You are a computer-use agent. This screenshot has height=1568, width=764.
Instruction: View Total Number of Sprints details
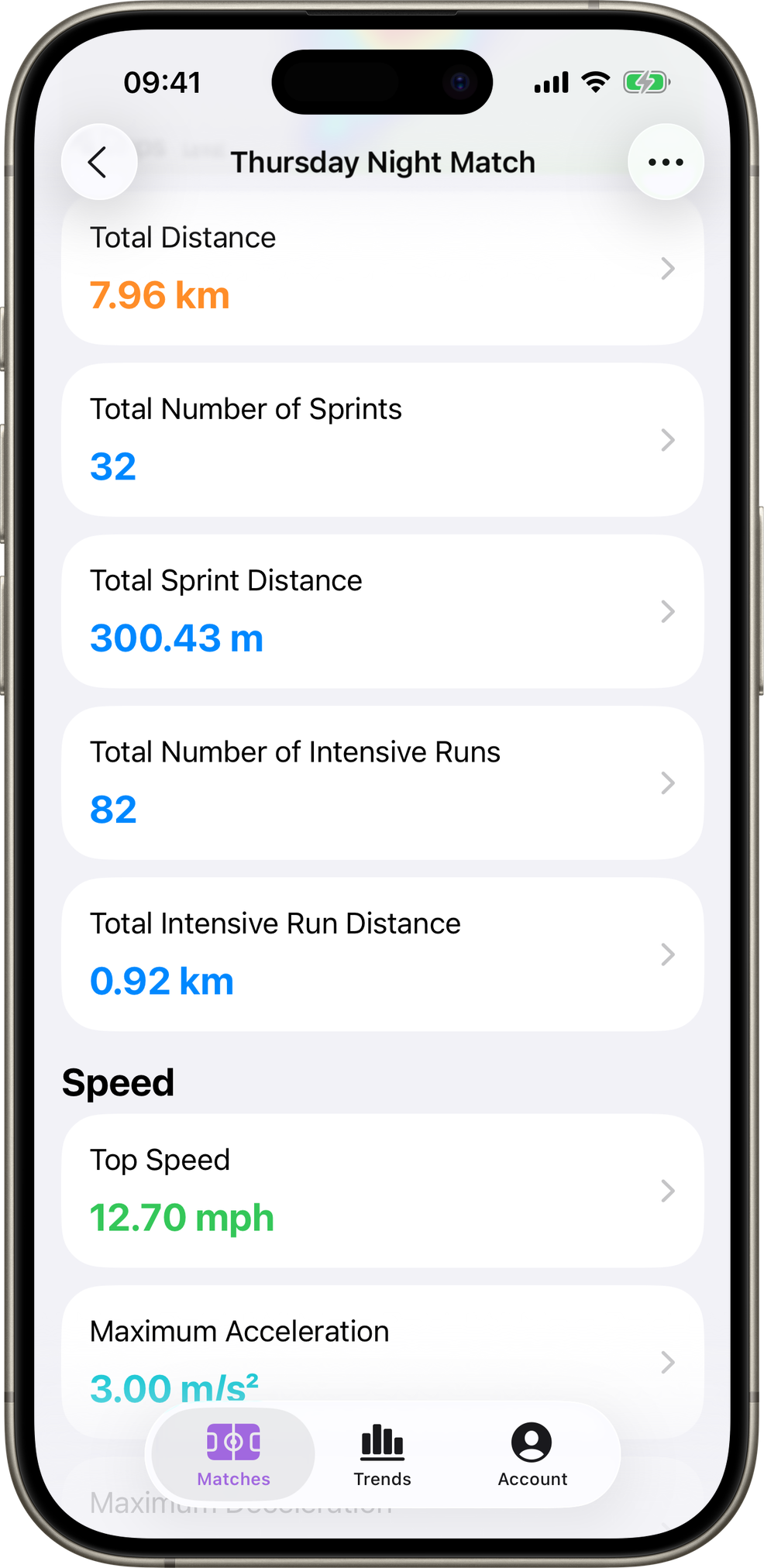(x=382, y=439)
